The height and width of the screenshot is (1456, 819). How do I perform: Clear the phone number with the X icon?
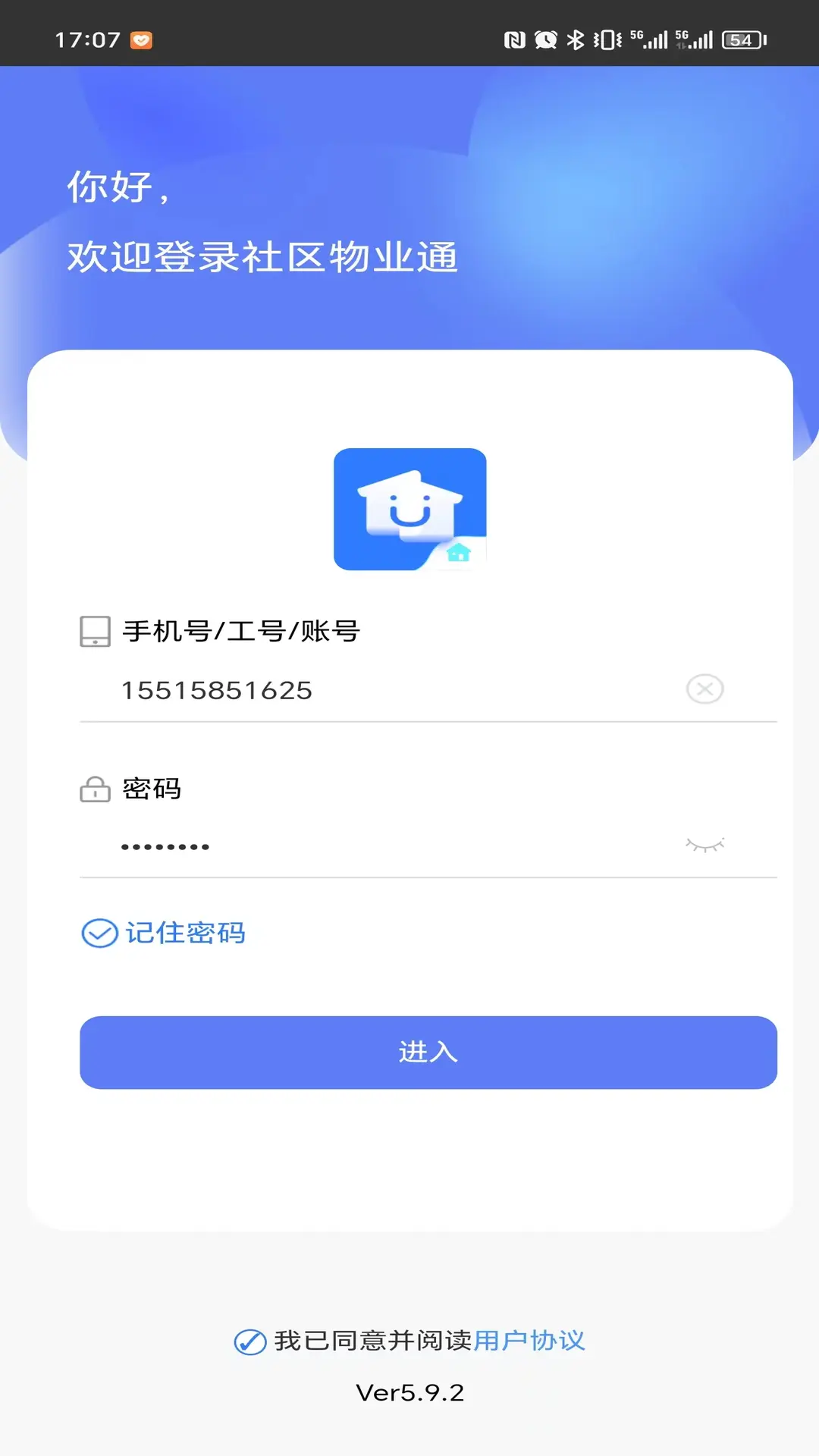point(704,689)
